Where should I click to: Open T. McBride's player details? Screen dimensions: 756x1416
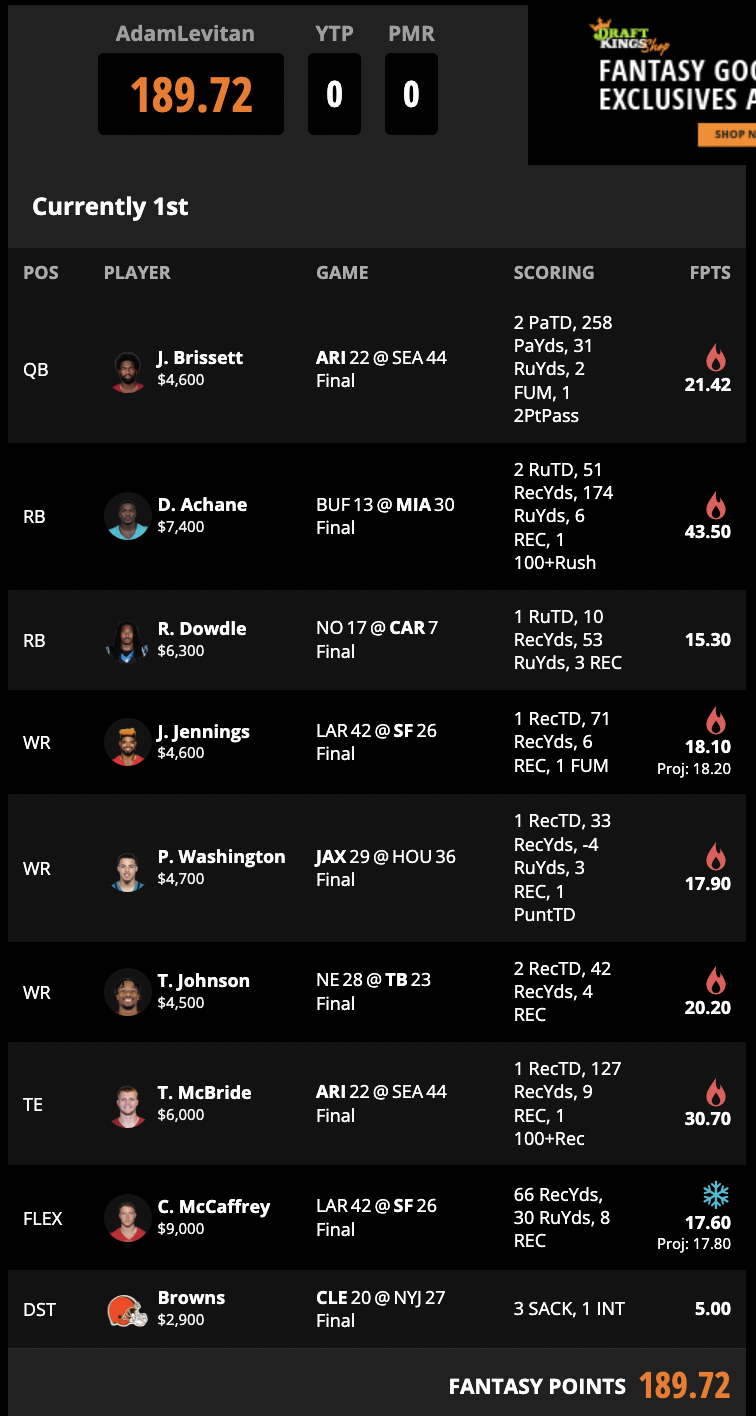coord(204,1093)
